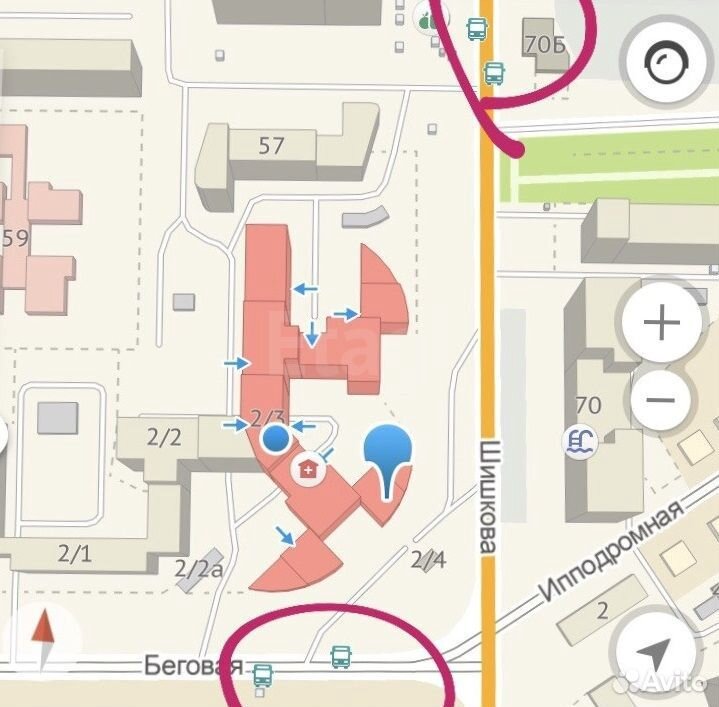The image size is (719, 707).
Task: Tap the red compass arrow to face north
Action: (x=43, y=638)
